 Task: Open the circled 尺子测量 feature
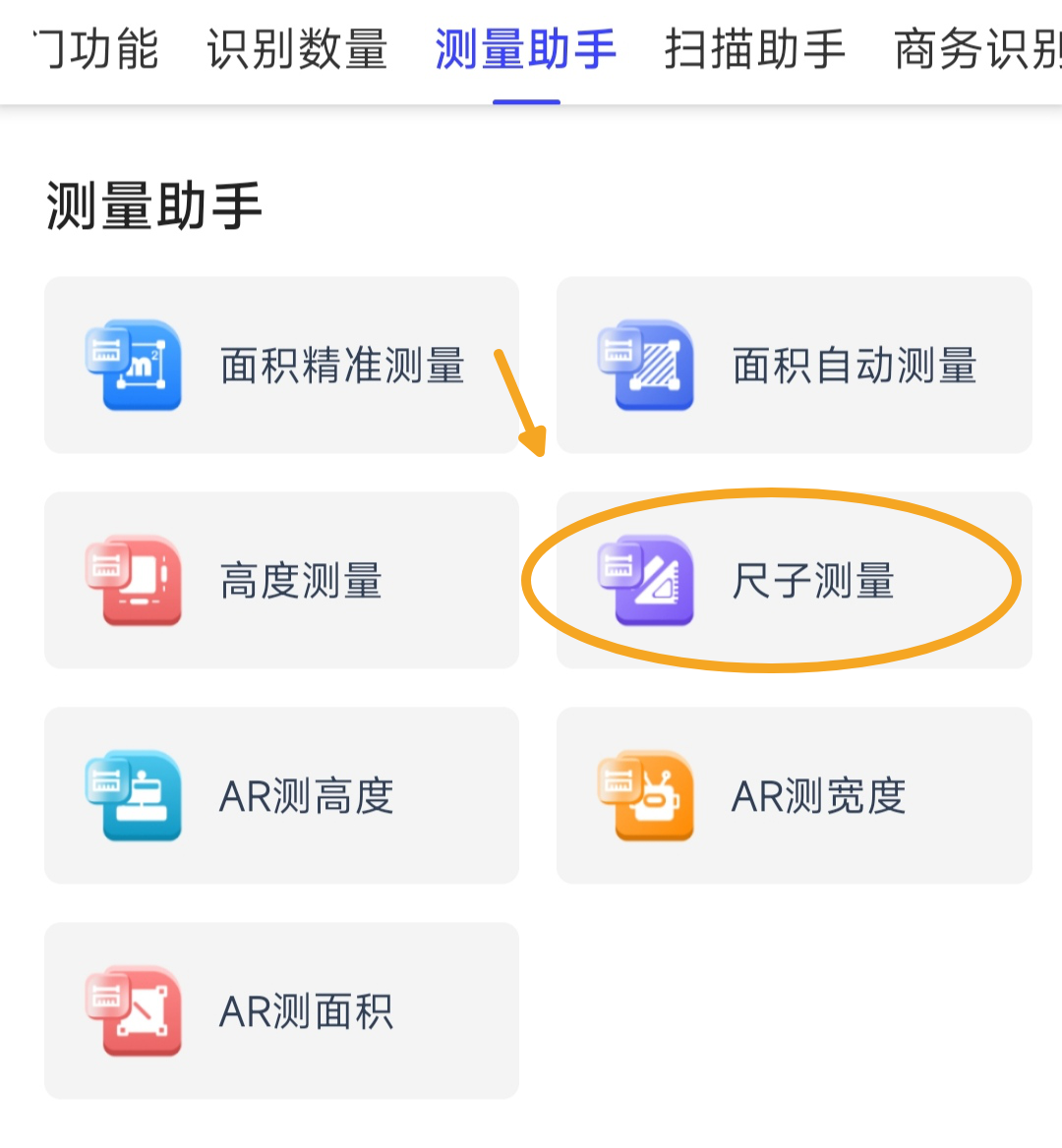pyautogui.click(x=793, y=581)
